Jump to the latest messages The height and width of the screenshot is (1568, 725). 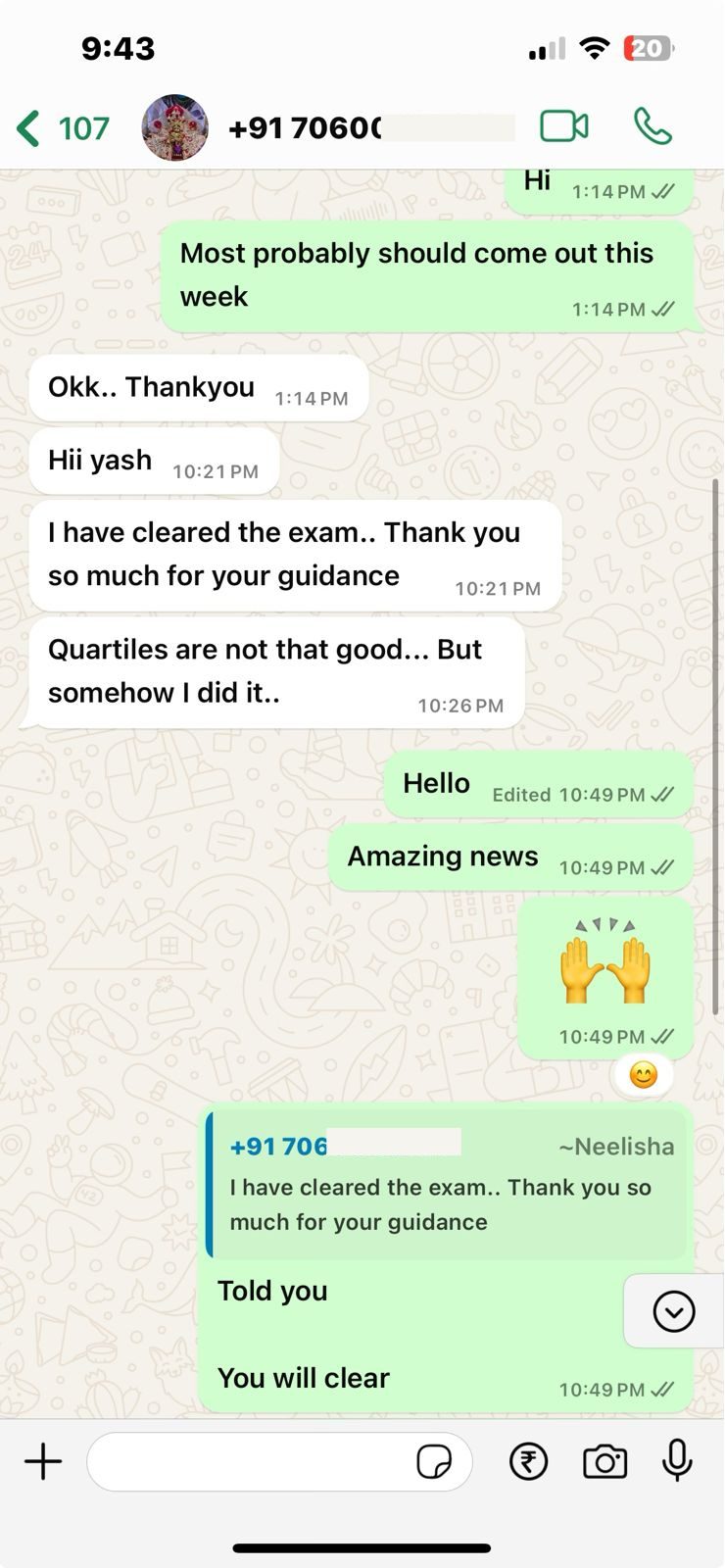point(673,1311)
